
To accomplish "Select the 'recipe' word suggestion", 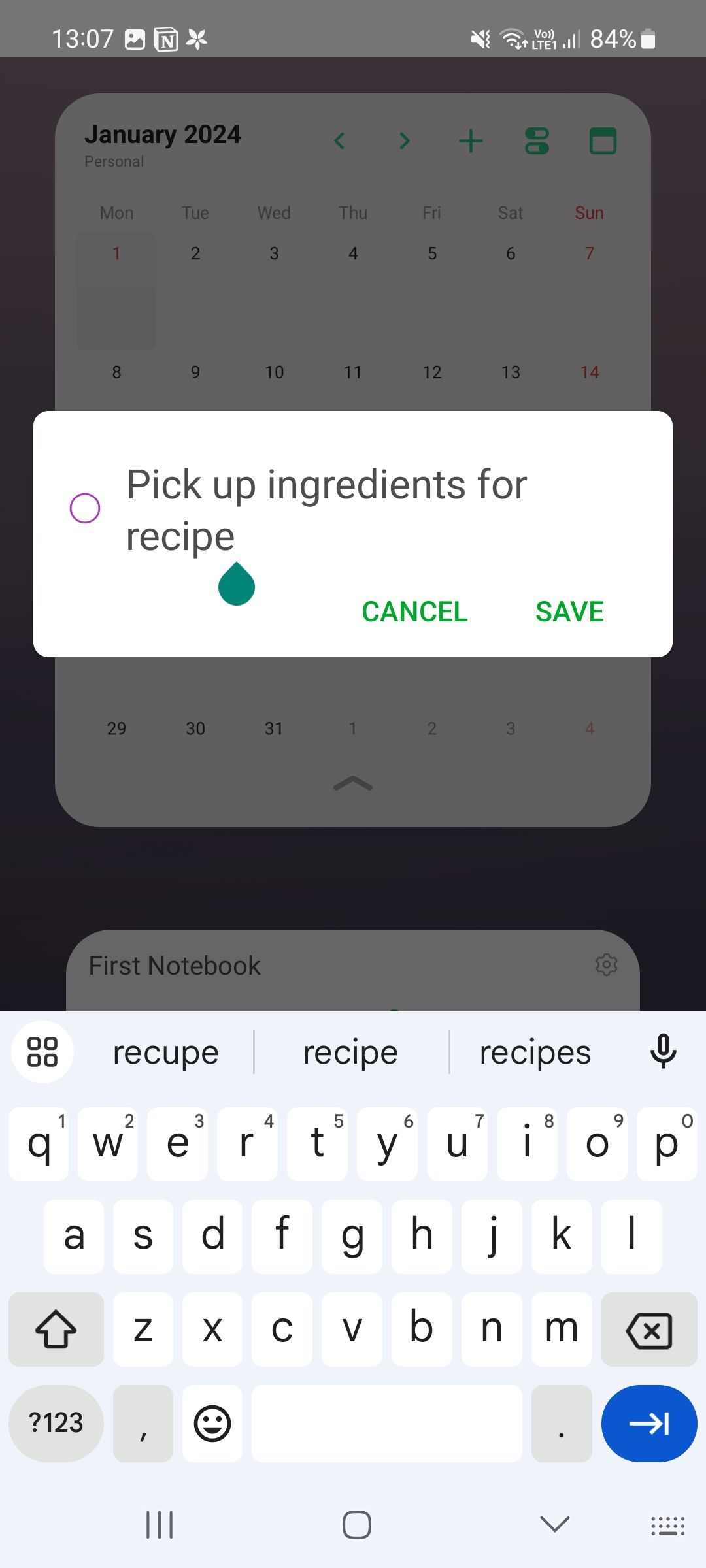I will [x=350, y=1053].
